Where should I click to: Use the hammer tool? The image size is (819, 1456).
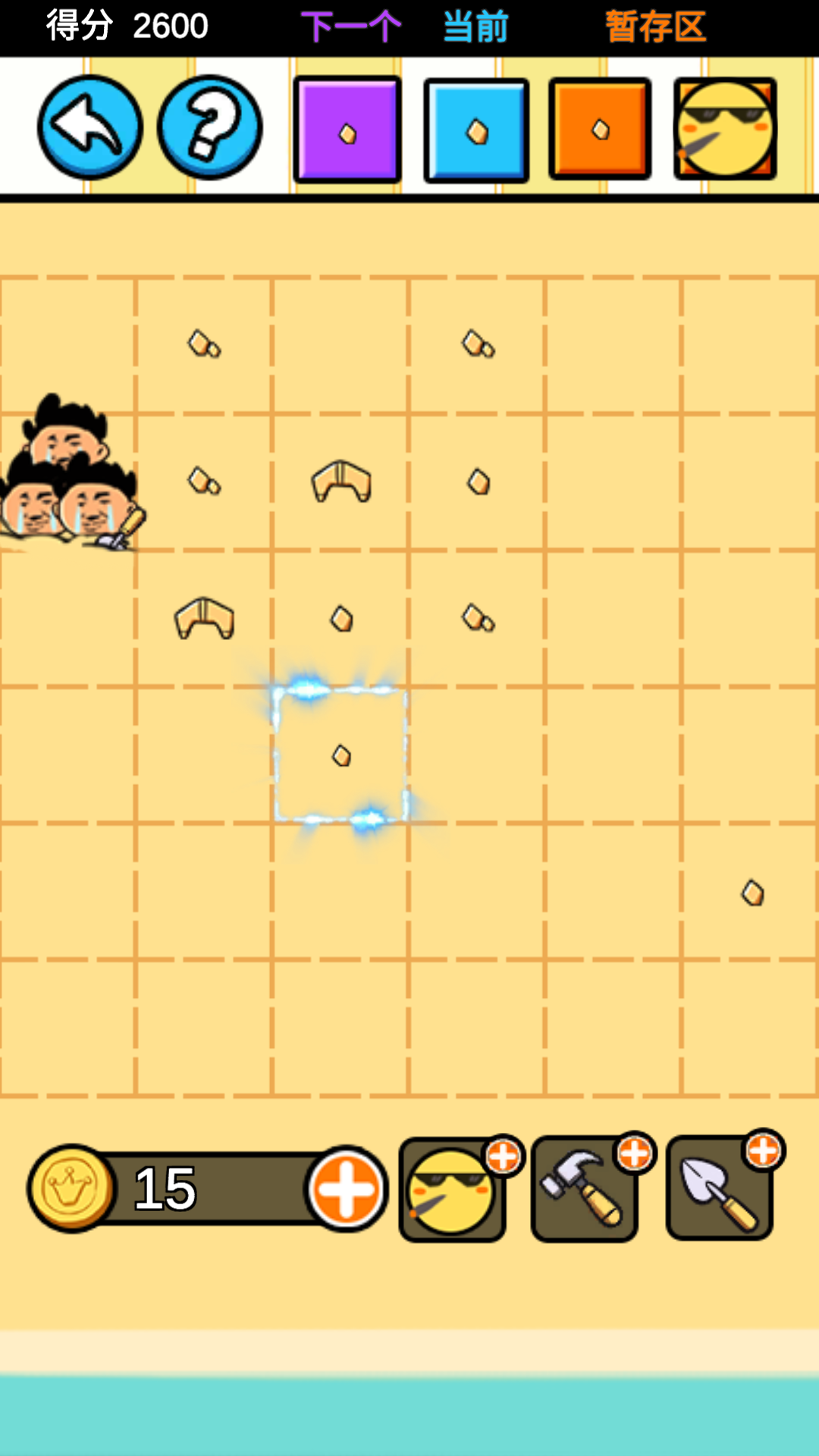pyautogui.click(x=584, y=1189)
